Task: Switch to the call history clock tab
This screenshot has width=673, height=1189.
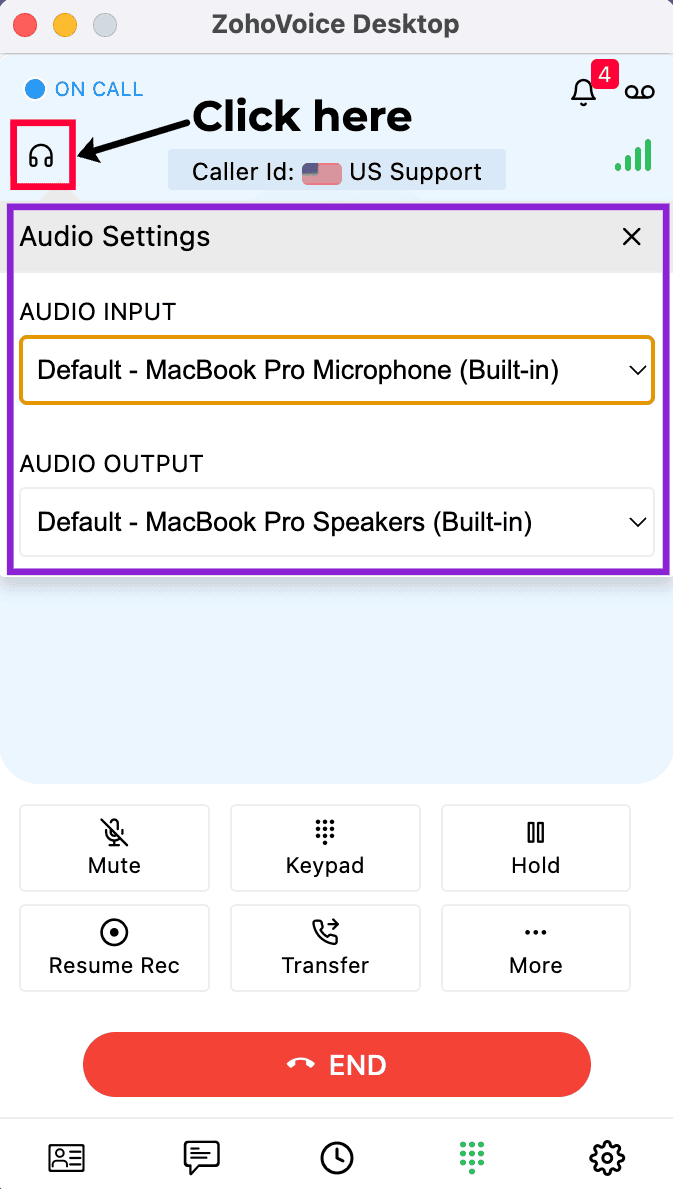Action: click(x=336, y=1158)
